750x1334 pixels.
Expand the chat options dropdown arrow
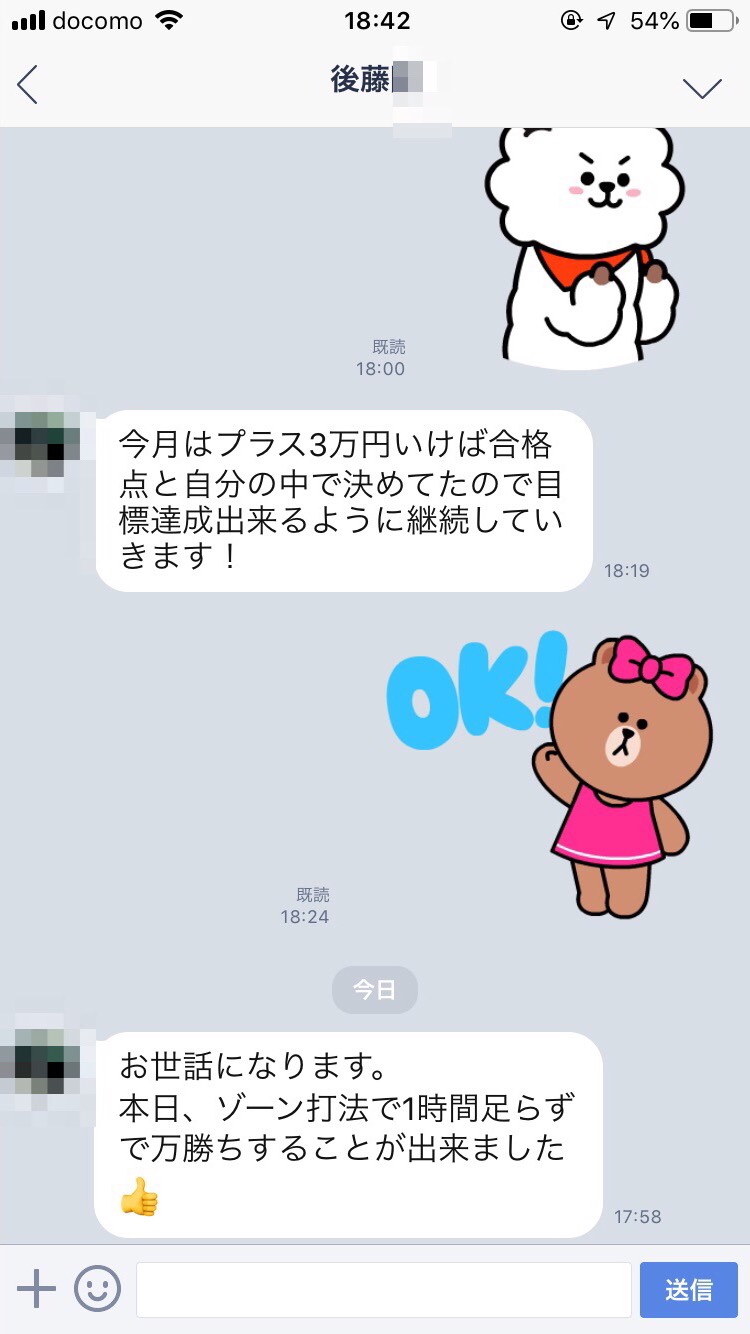(702, 88)
